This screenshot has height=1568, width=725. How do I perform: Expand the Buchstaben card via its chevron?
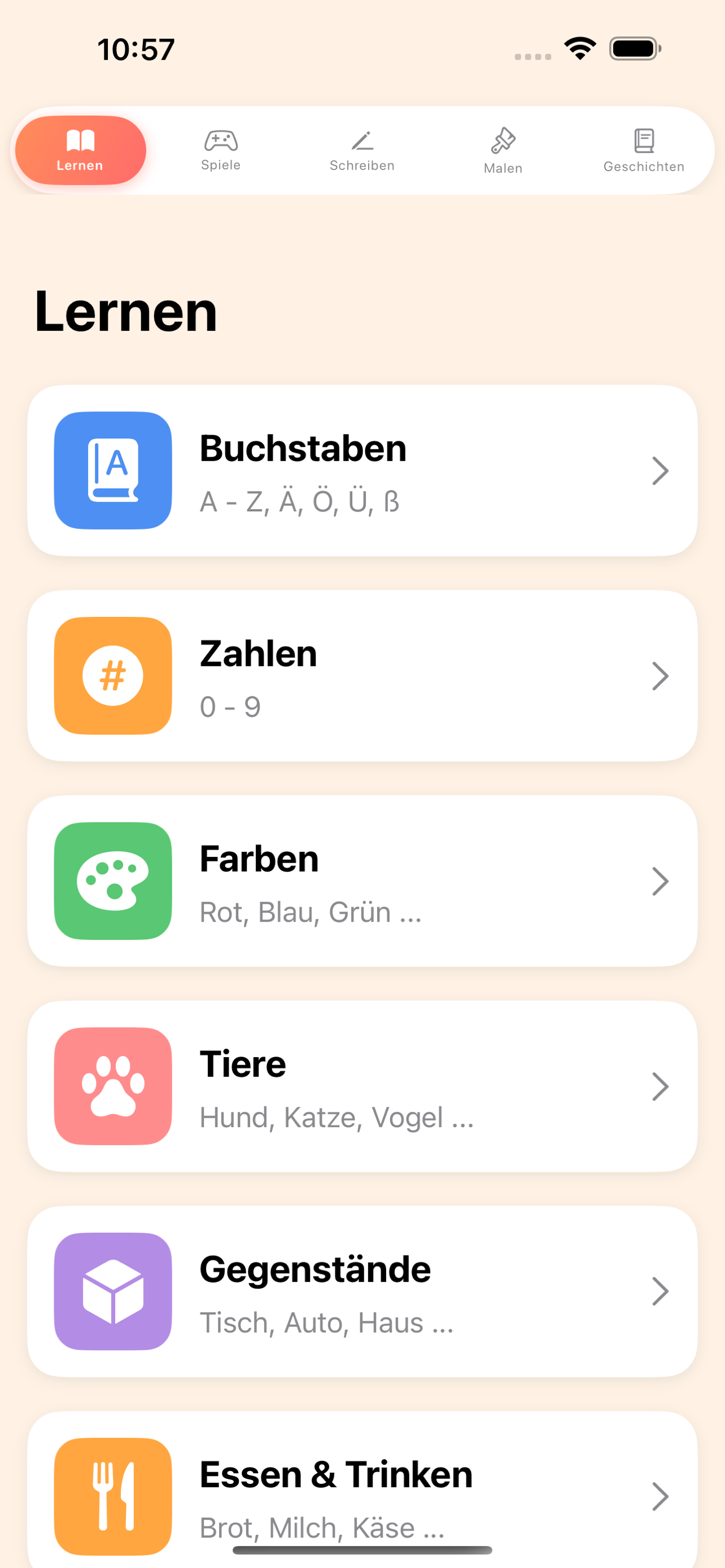pyautogui.click(x=661, y=471)
